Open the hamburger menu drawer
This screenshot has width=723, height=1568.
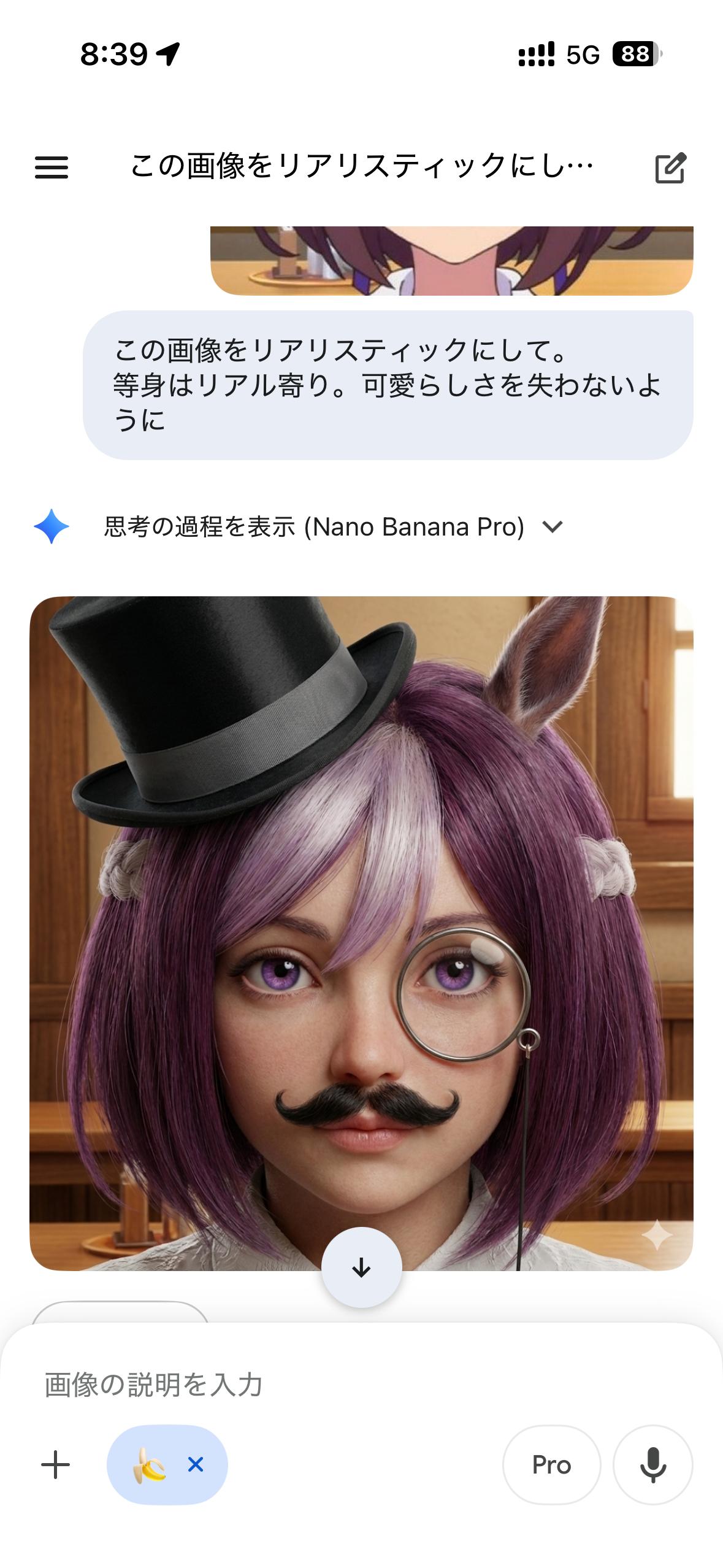click(52, 167)
